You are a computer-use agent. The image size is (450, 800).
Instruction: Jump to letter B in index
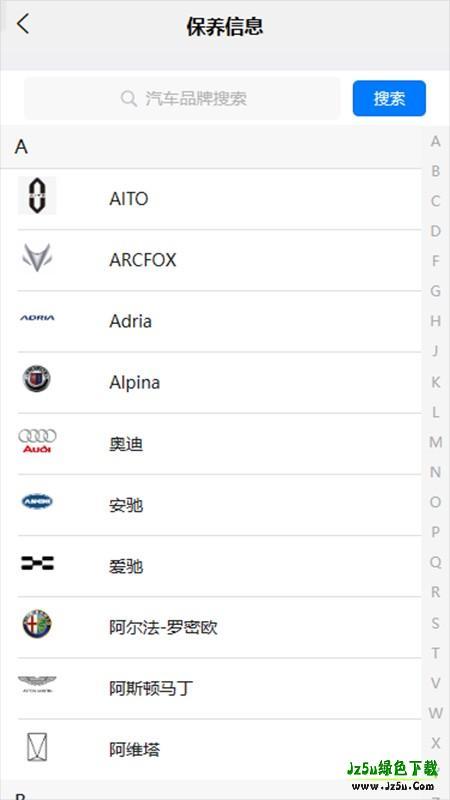(x=435, y=171)
